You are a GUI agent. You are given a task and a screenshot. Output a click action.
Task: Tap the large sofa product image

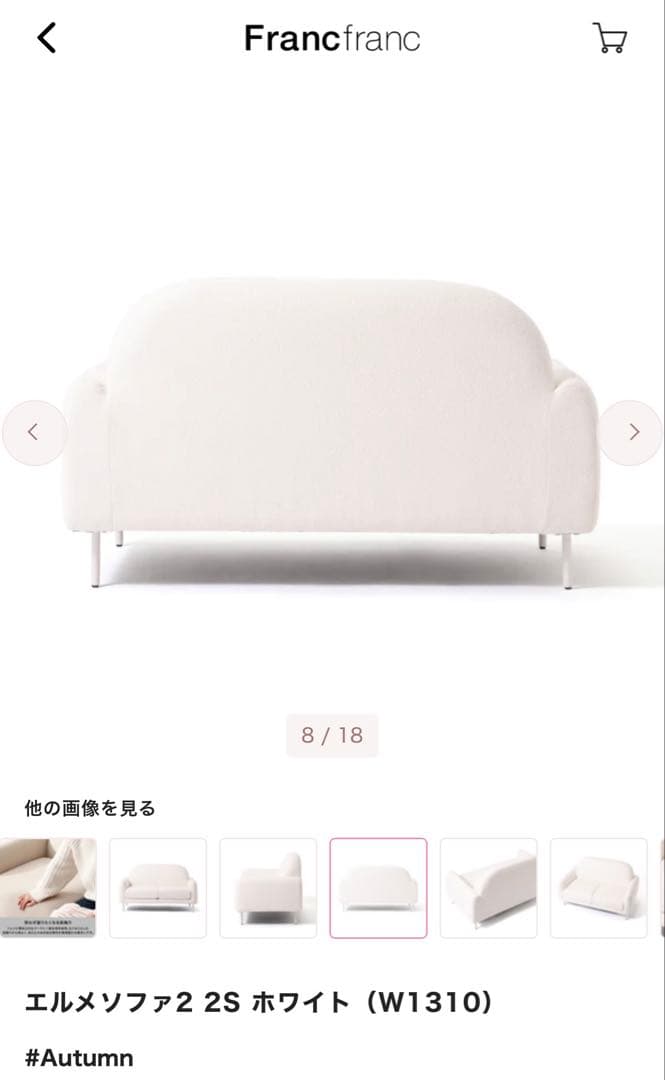coord(332,430)
